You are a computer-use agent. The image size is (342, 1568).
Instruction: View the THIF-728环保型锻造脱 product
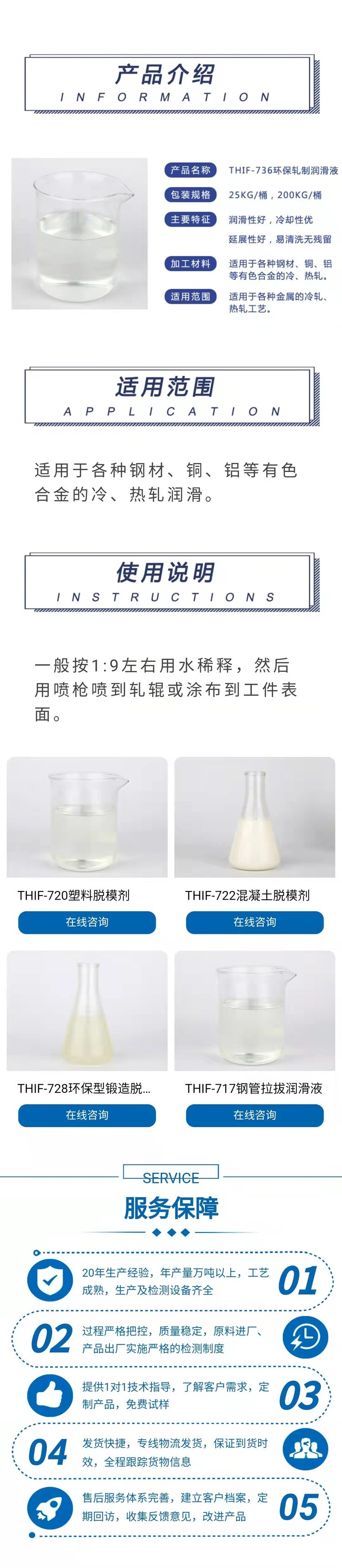pyautogui.click(x=87, y=1011)
